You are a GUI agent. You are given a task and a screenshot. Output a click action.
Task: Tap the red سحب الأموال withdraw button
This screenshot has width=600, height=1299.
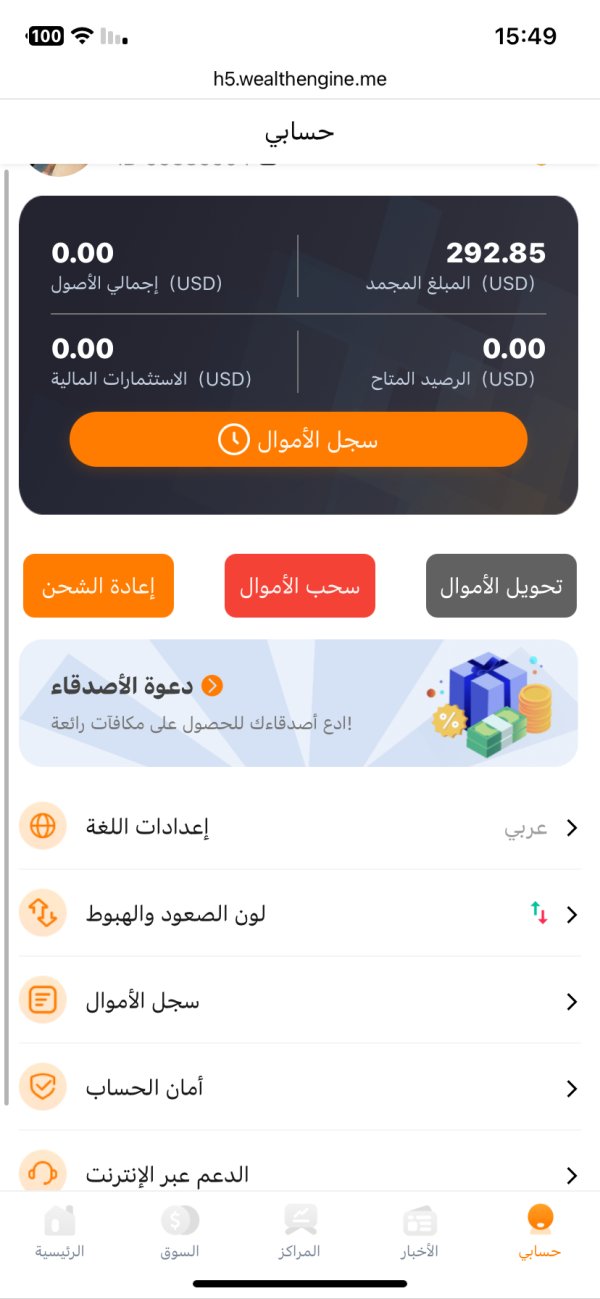click(x=300, y=586)
